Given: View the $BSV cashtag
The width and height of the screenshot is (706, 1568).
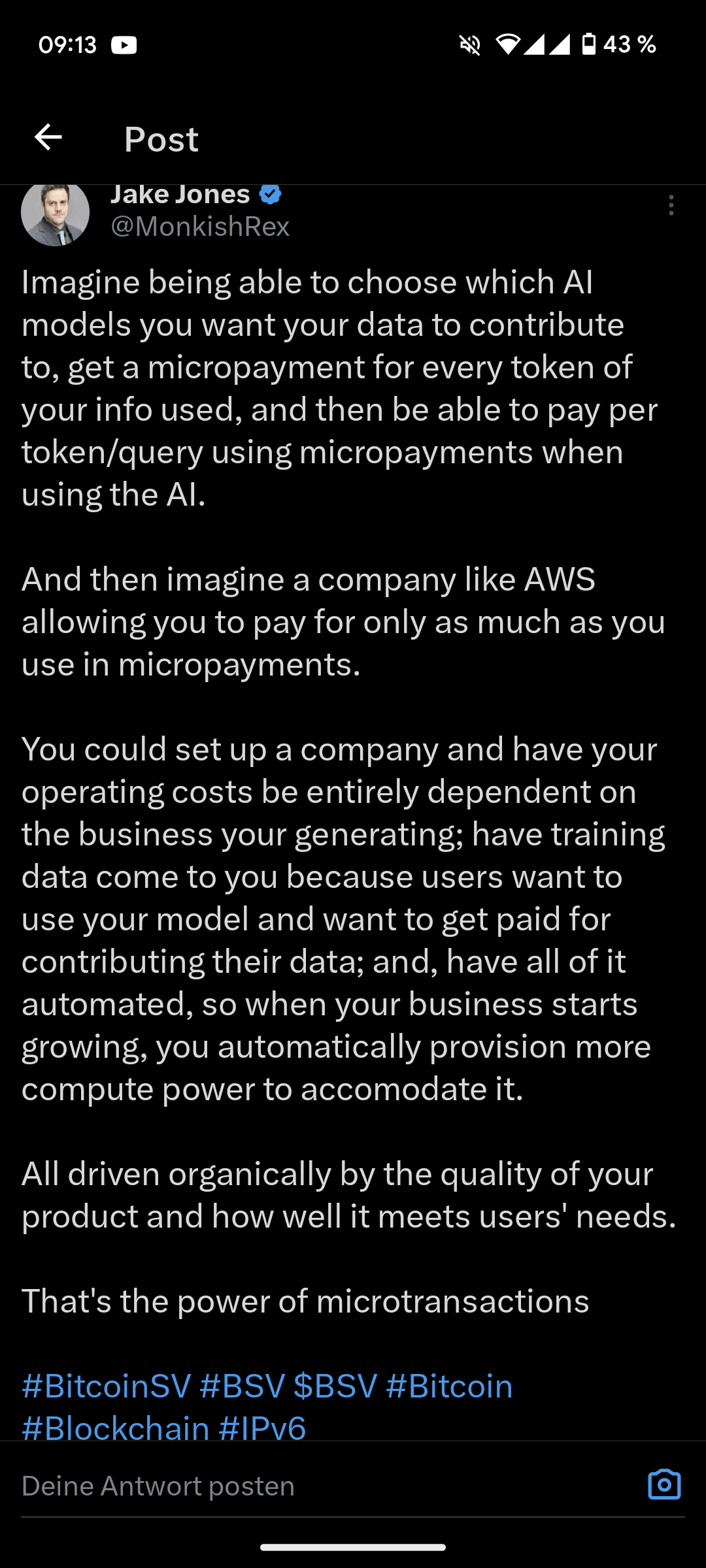Looking at the screenshot, I should 335,1386.
